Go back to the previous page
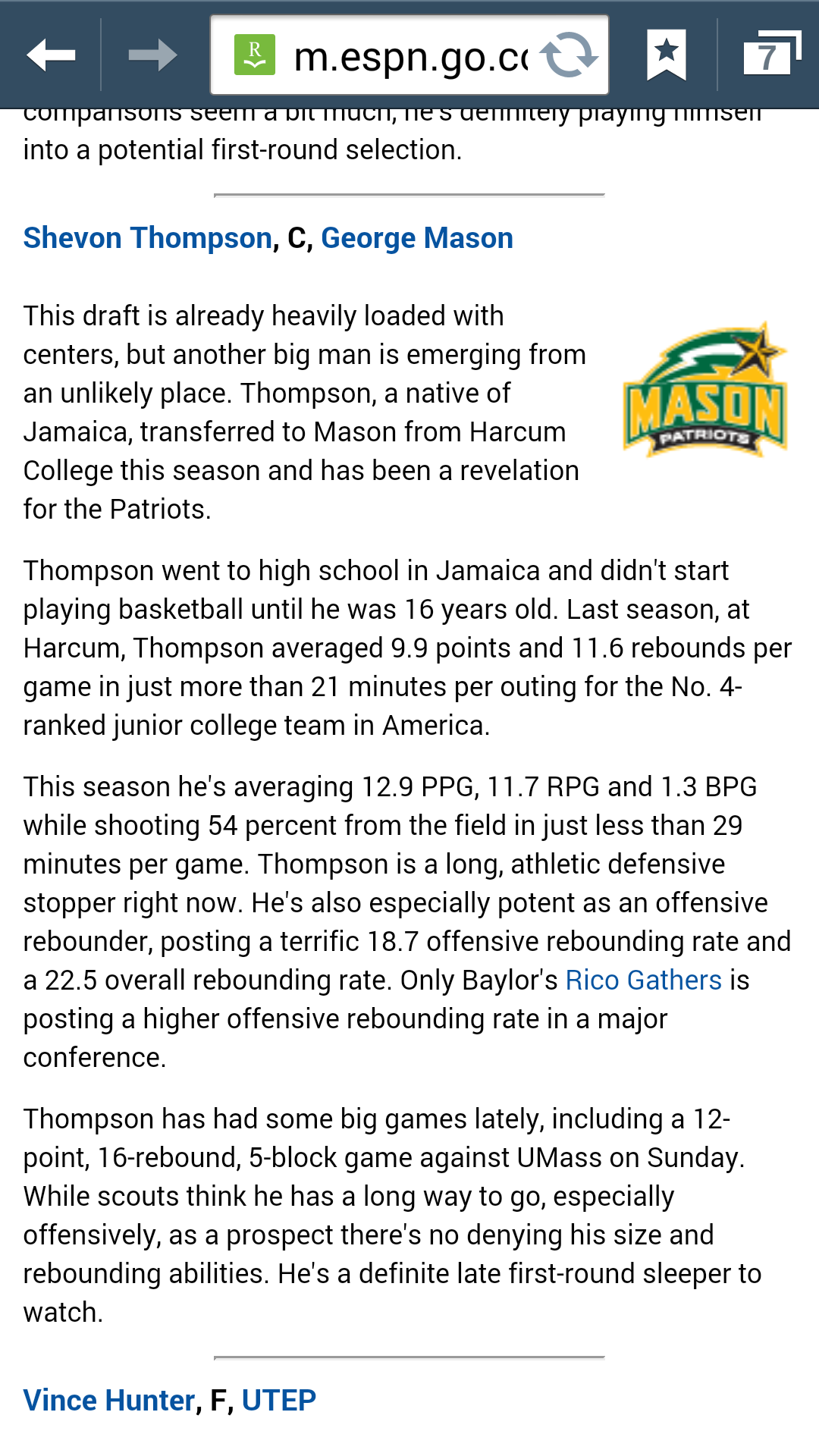This screenshot has height=1456, width=819. pyautogui.click(x=51, y=55)
